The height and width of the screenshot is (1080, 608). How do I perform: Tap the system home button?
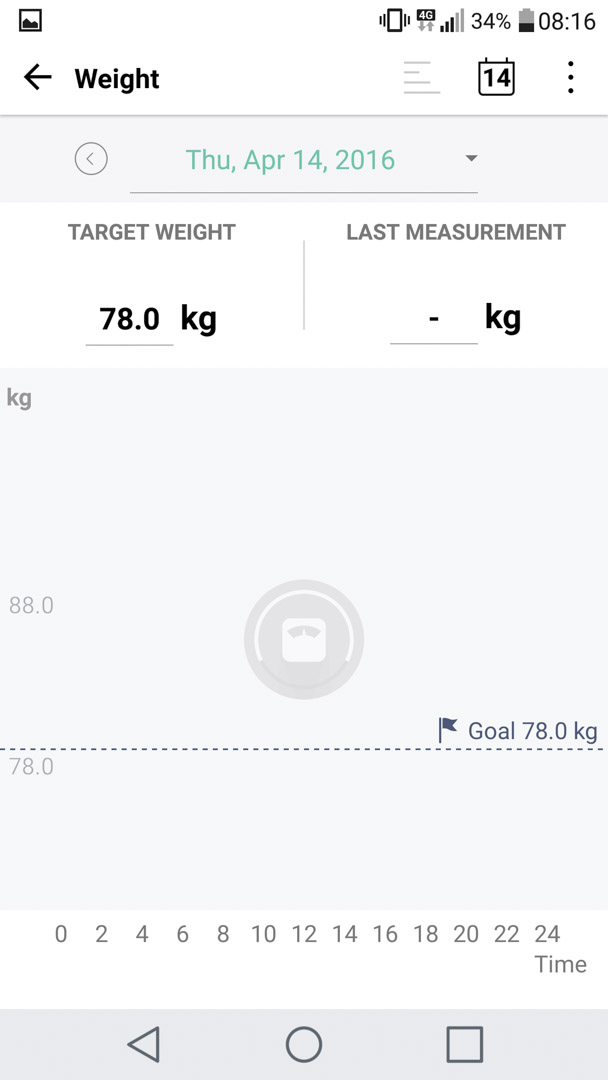(x=304, y=1044)
